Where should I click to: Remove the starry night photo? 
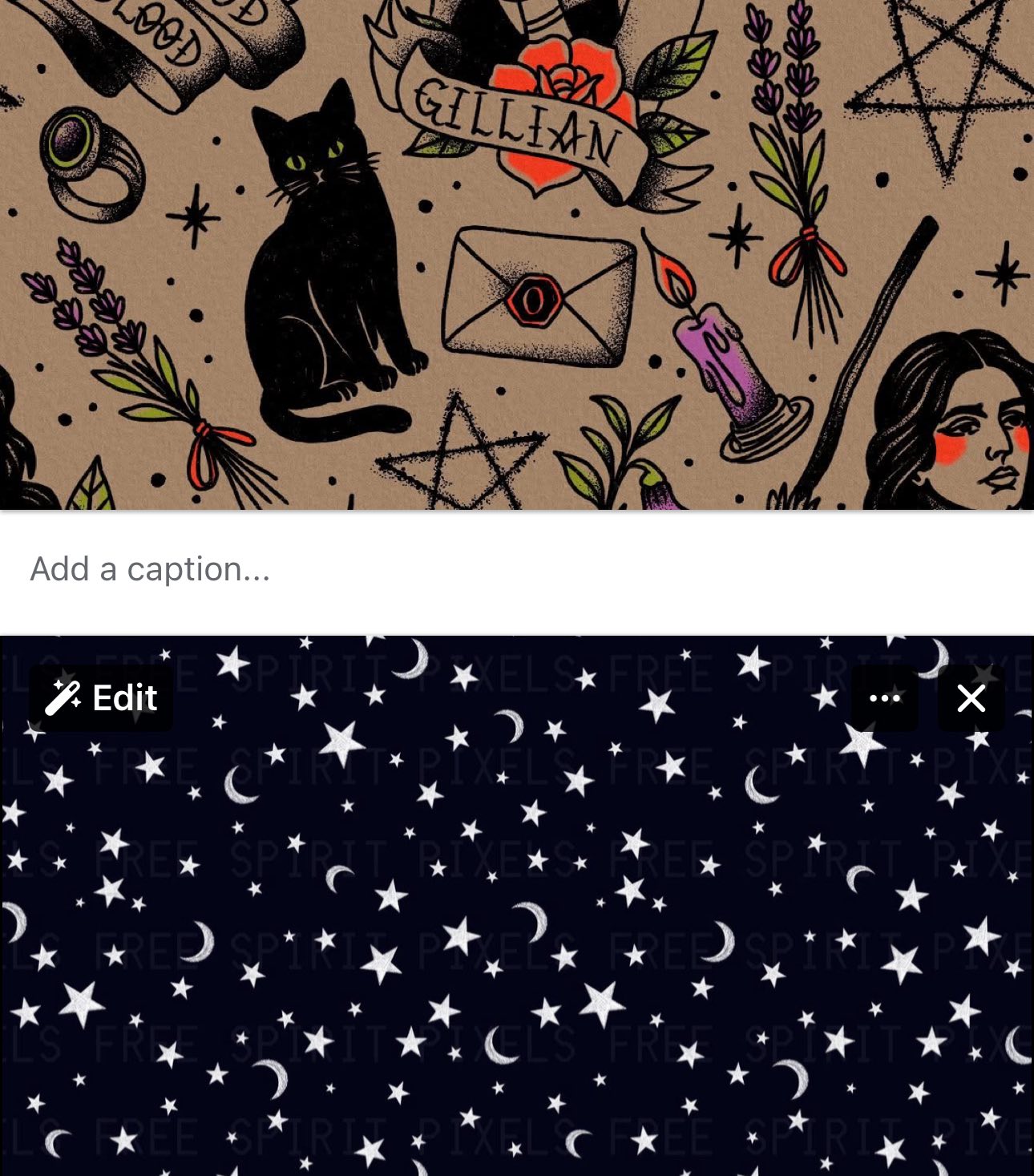coord(971,698)
